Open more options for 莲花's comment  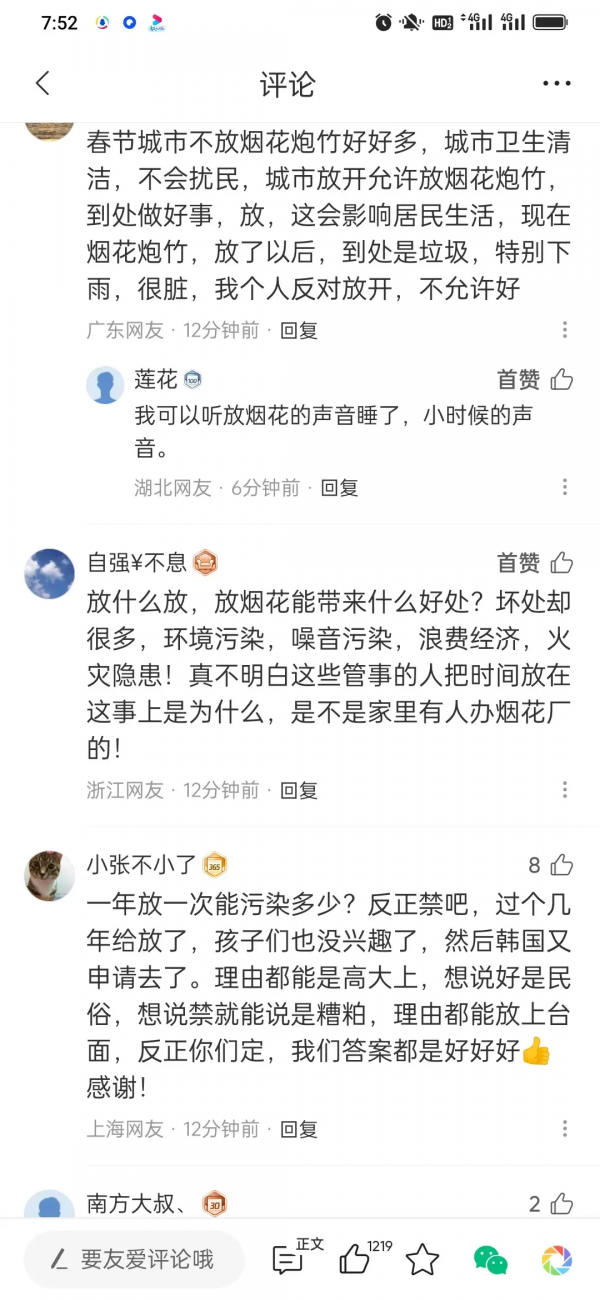click(565, 488)
